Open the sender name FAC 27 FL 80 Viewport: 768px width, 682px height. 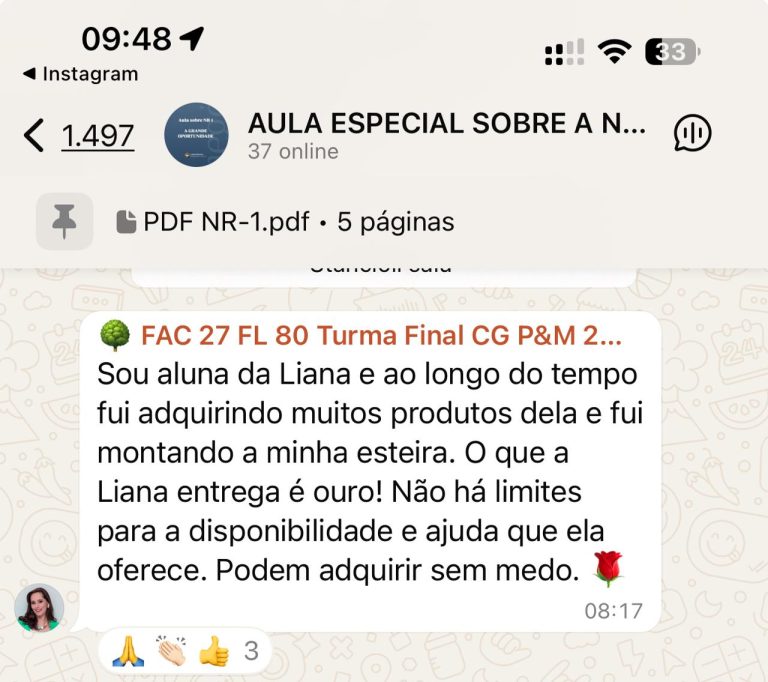coord(380,336)
